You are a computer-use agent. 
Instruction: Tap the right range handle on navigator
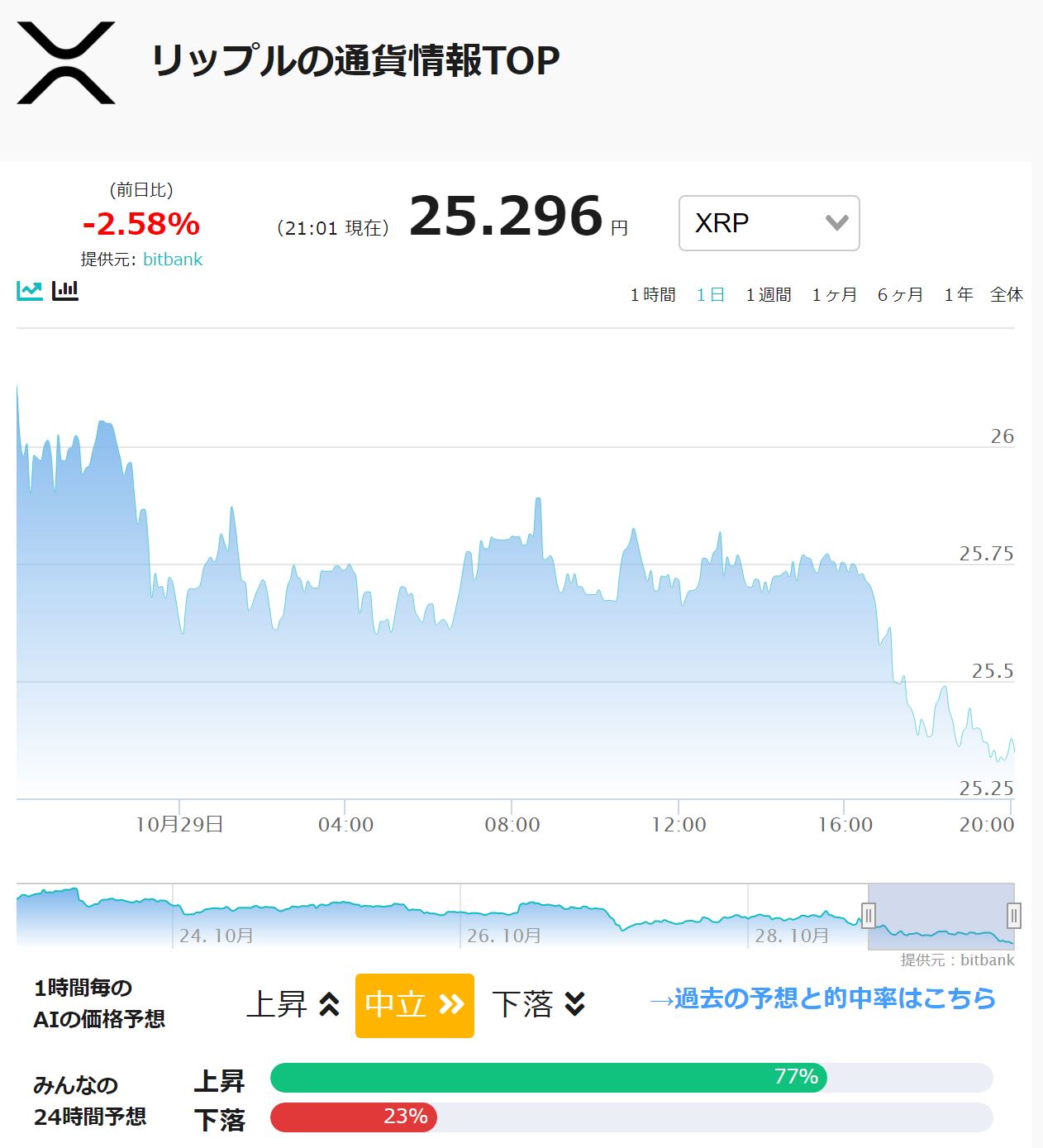(1014, 916)
